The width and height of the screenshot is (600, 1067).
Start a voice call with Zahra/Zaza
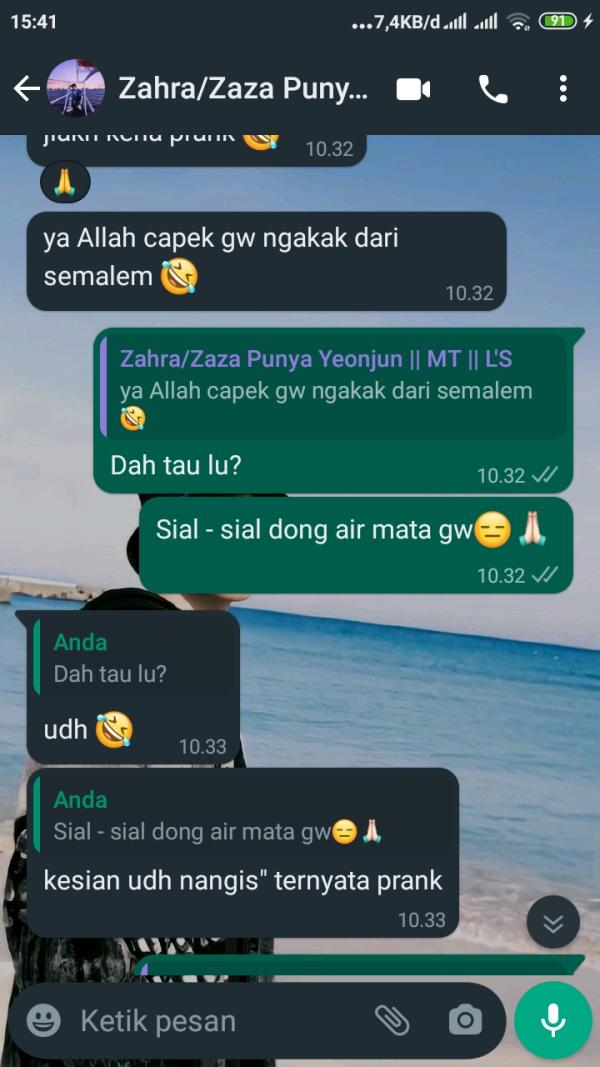[x=493, y=89]
